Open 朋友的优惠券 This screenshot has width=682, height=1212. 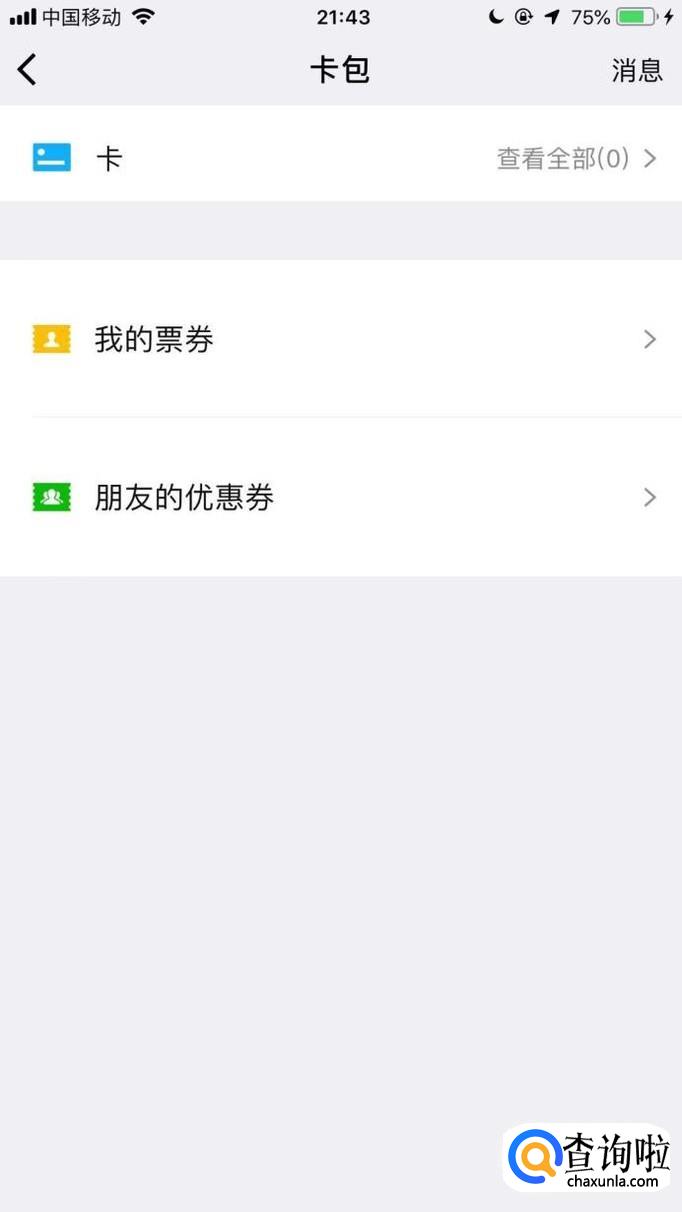[340, 497]
